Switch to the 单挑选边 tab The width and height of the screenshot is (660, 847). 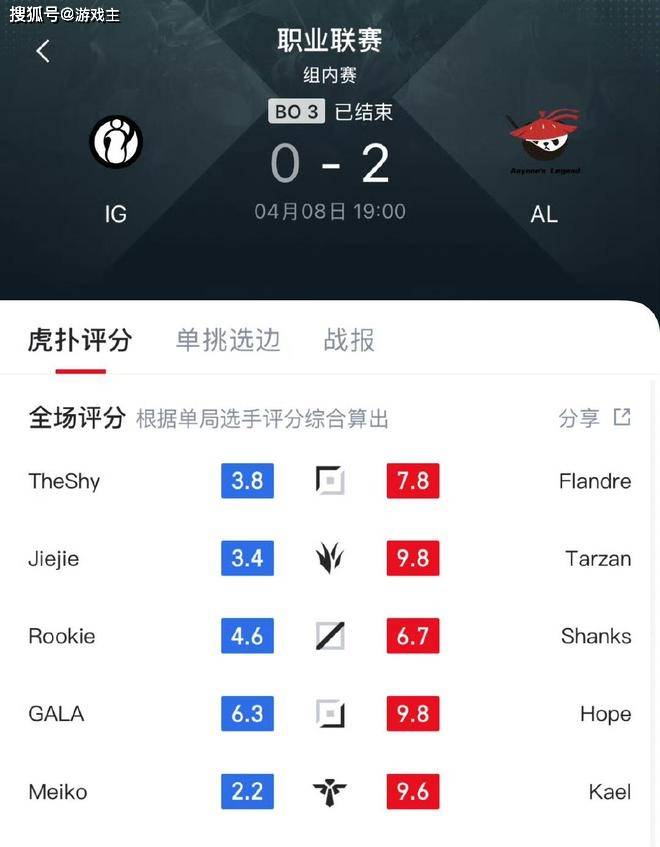click(228, 340)
